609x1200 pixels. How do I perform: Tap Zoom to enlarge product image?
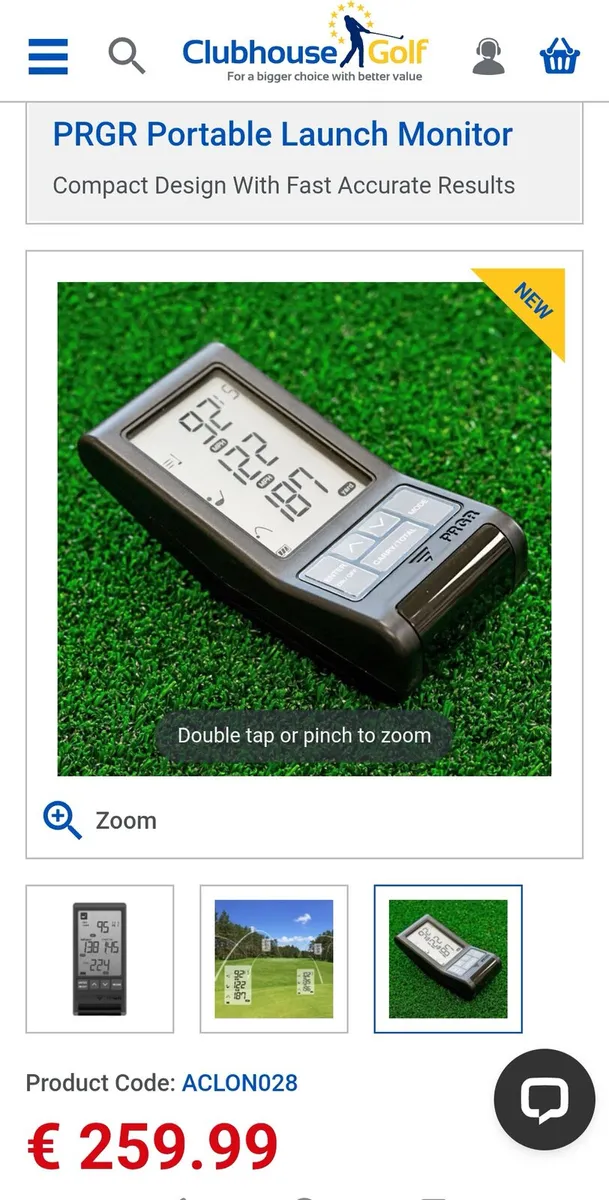100,820
